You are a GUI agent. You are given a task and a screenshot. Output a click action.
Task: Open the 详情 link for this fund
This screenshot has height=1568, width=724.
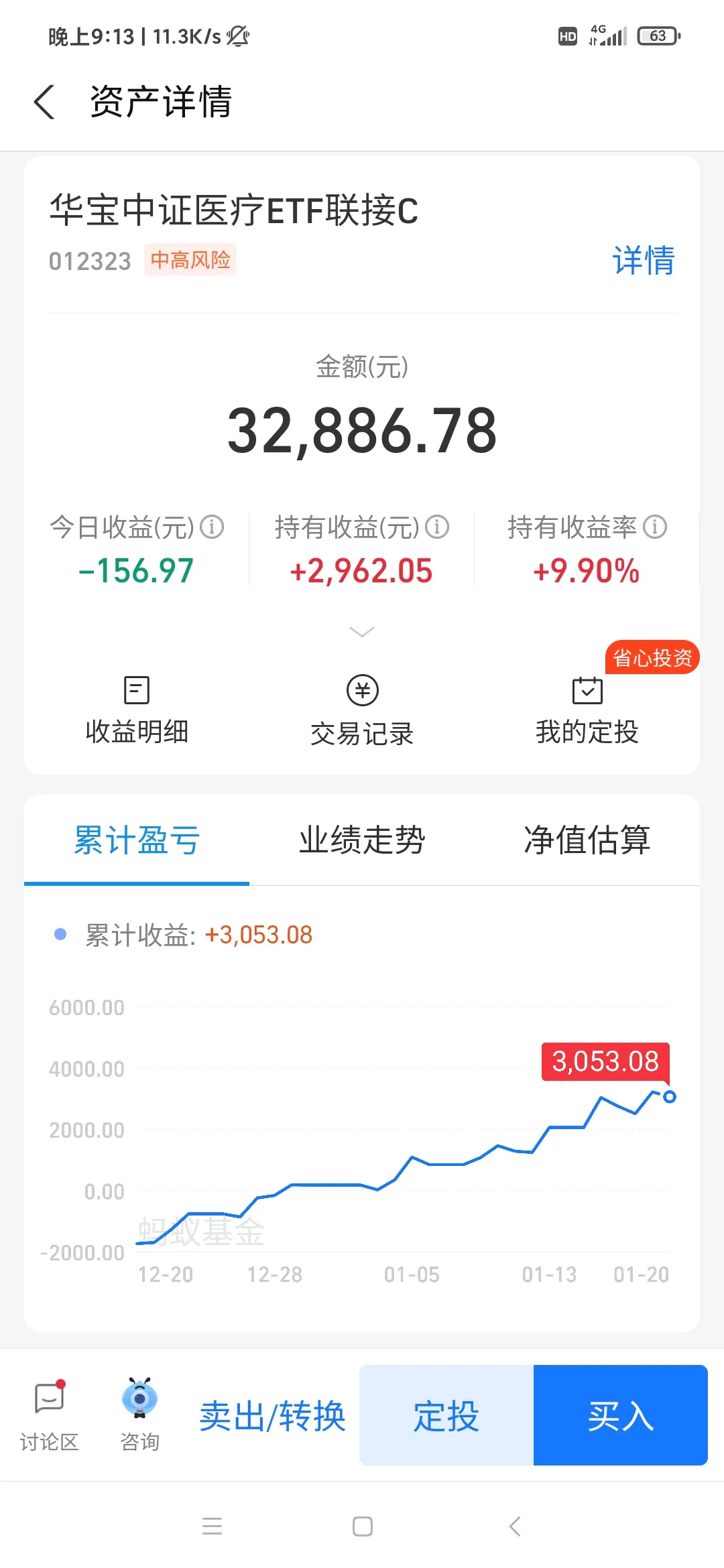(644, 260)
